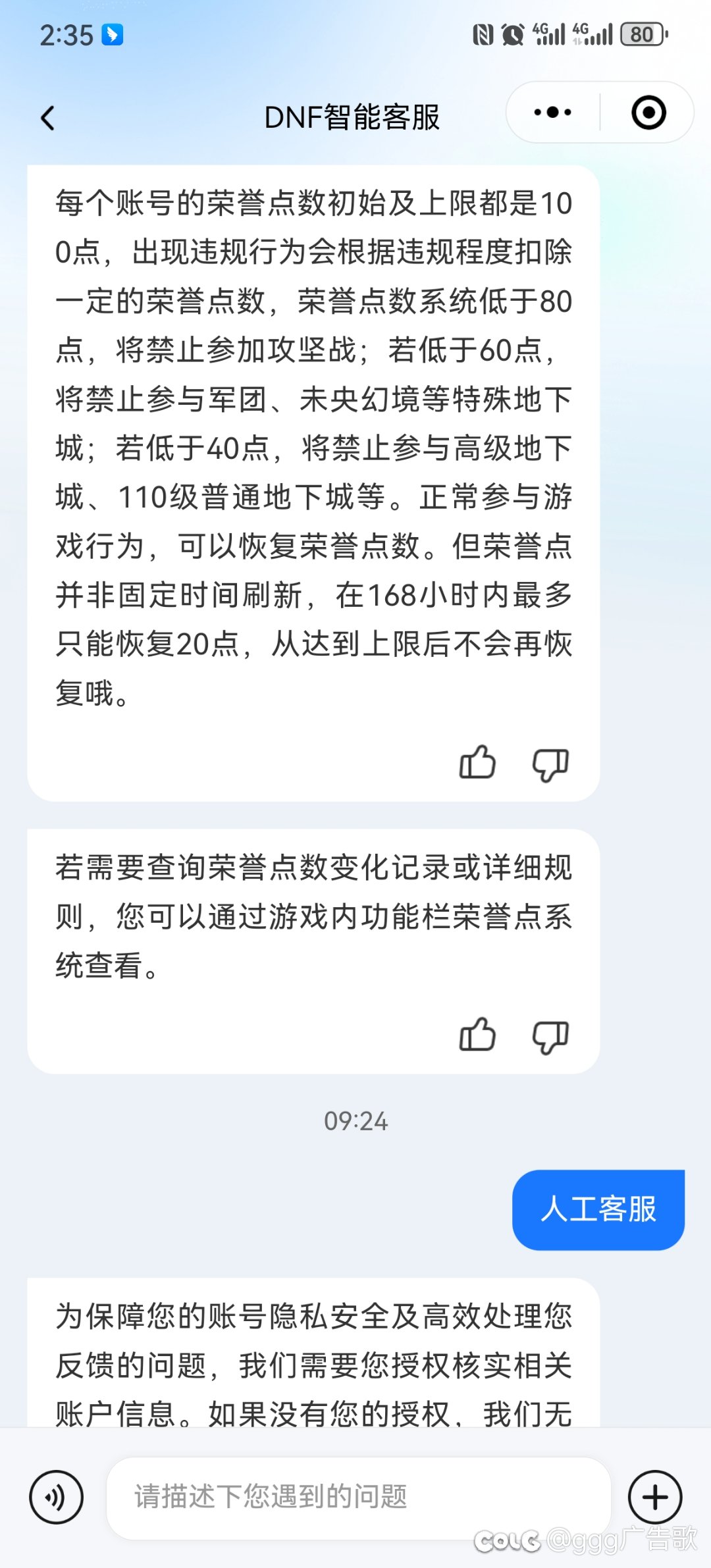Switch to voice input mode
Screen dimensions: 711x1568
click(x=57, y=1497)
